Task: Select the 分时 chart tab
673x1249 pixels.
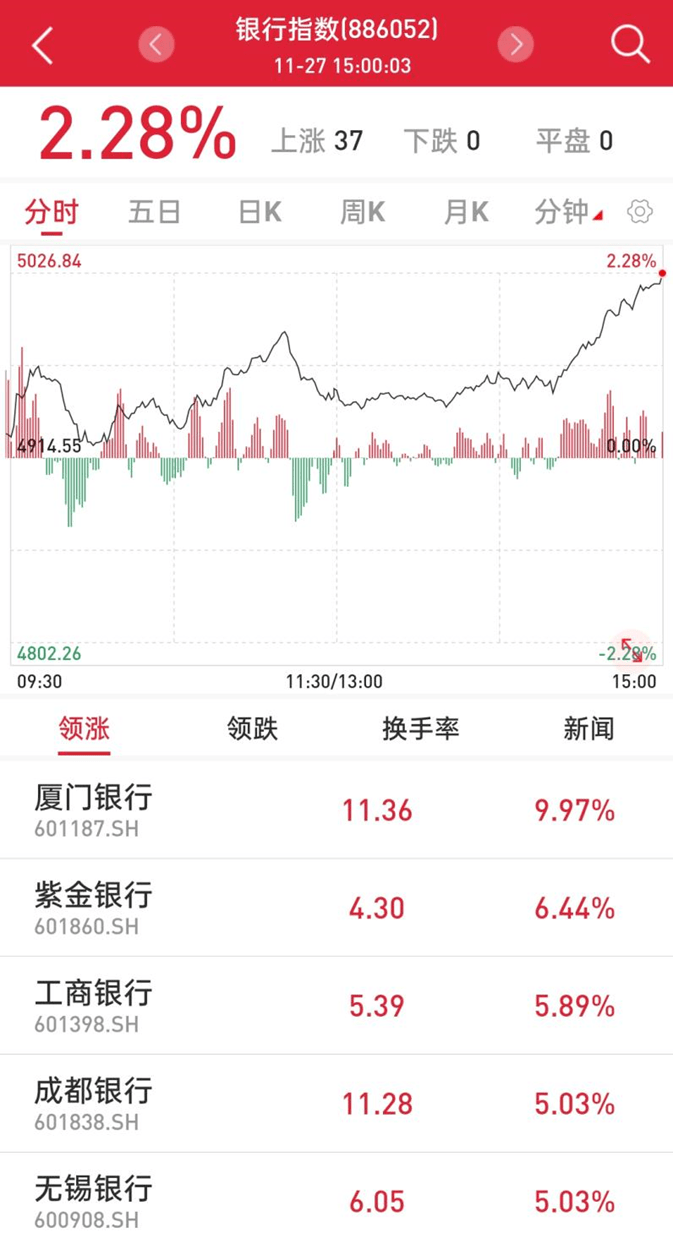Action: 51,212
